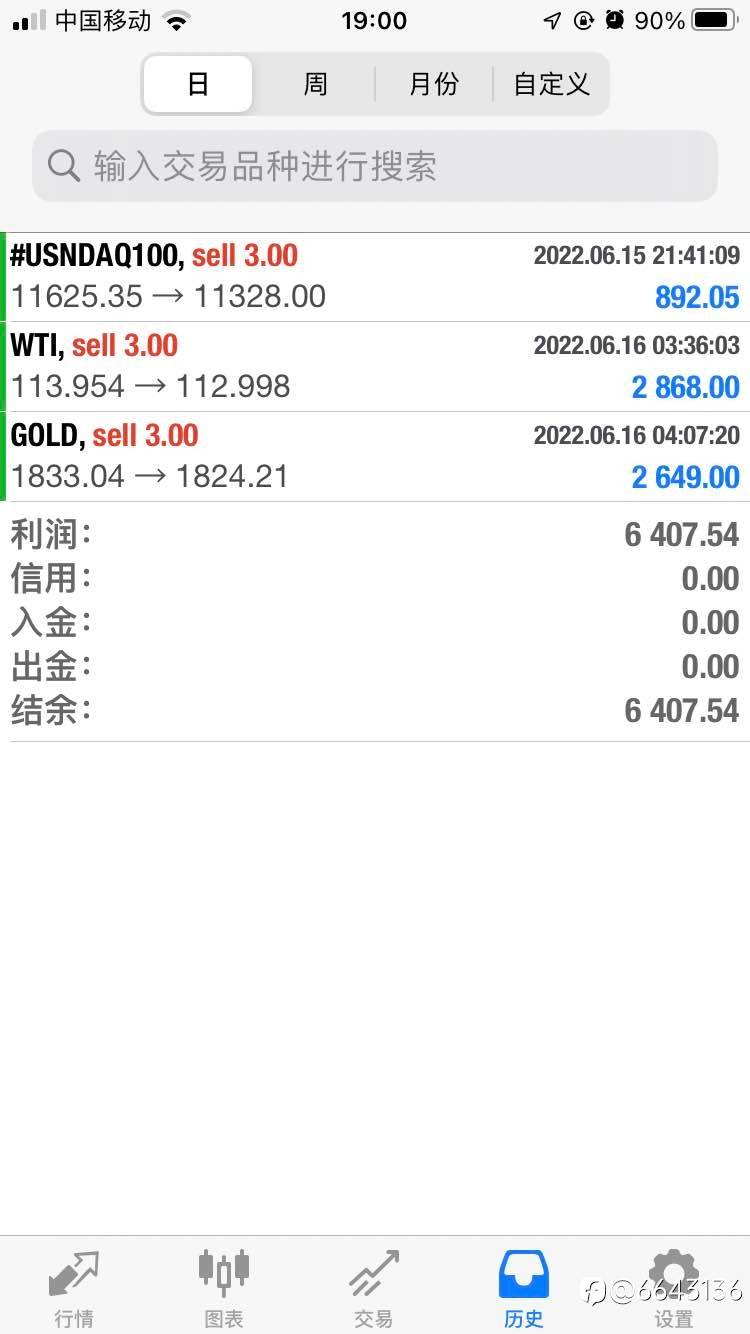Image resolution: width=750 pixels, height=1334 pixels.
Task: Open the GOLD sell trade entry
Action: point(375,457)
